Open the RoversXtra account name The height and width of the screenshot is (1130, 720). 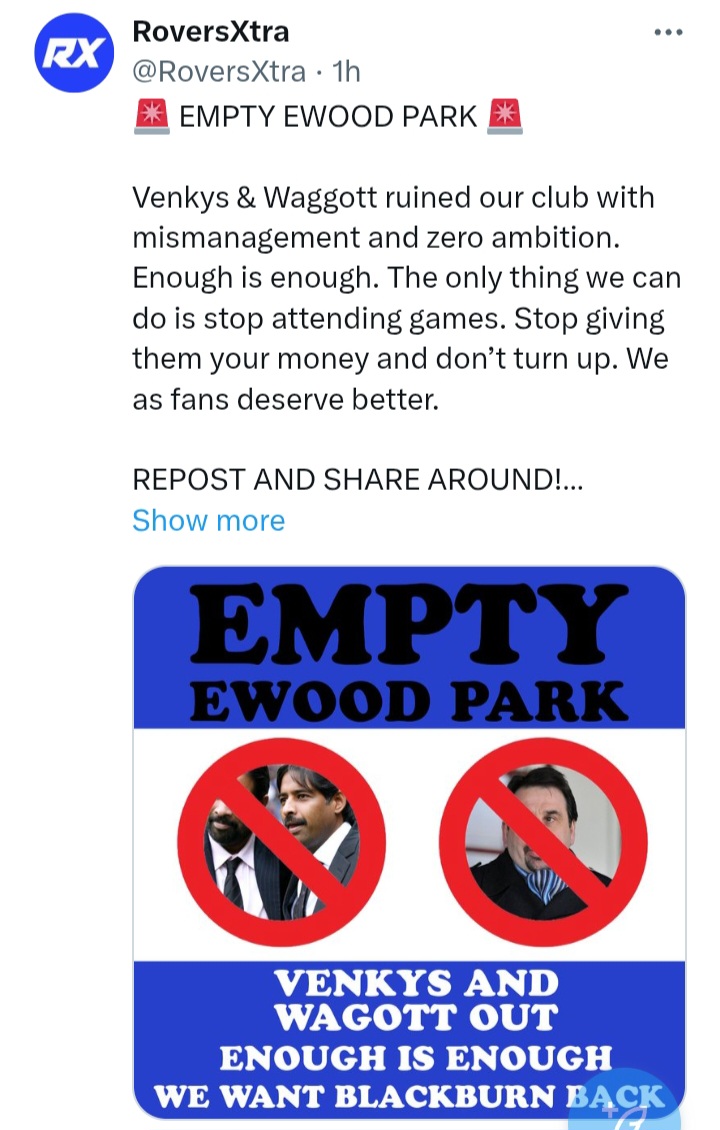coord(211,32)
